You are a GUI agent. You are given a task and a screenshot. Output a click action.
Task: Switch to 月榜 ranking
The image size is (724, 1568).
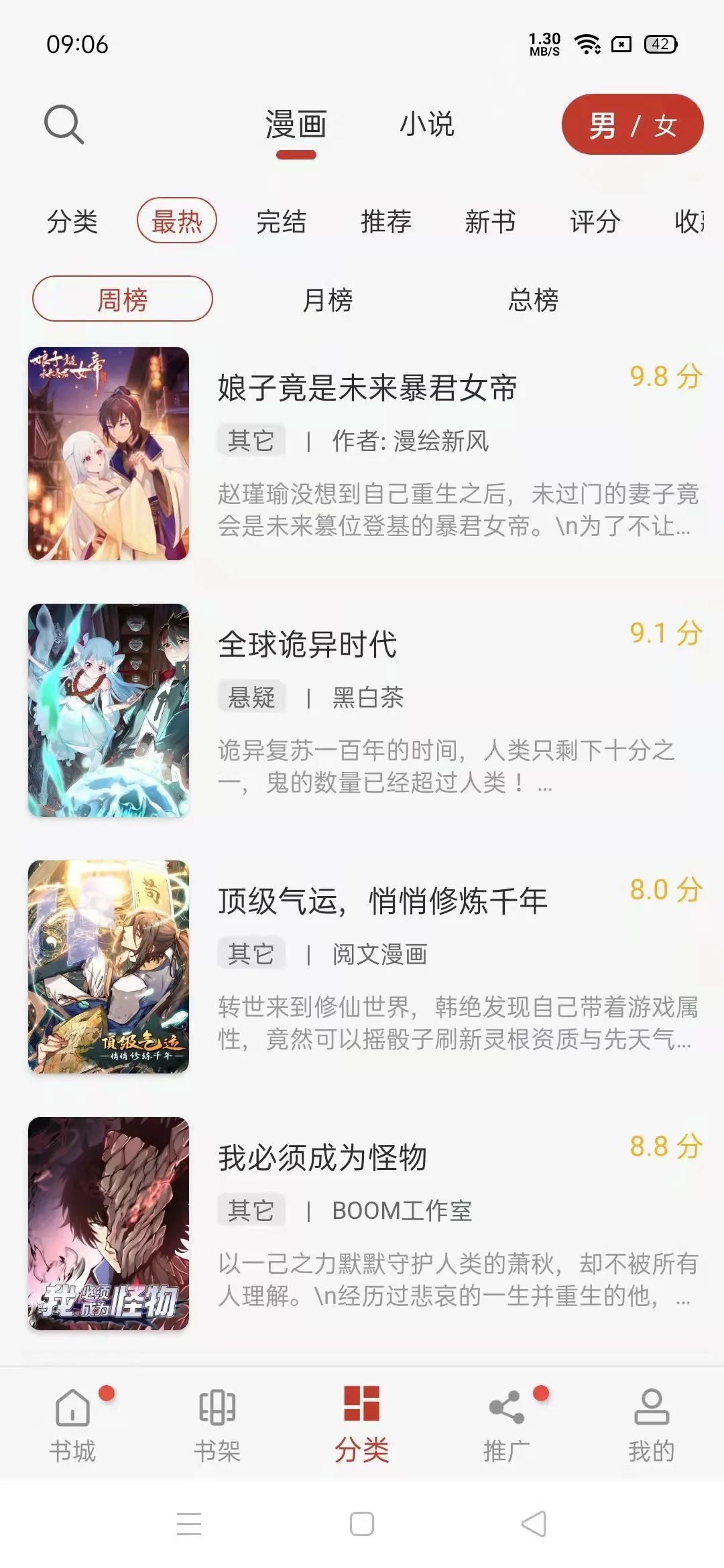coord(328,299)
